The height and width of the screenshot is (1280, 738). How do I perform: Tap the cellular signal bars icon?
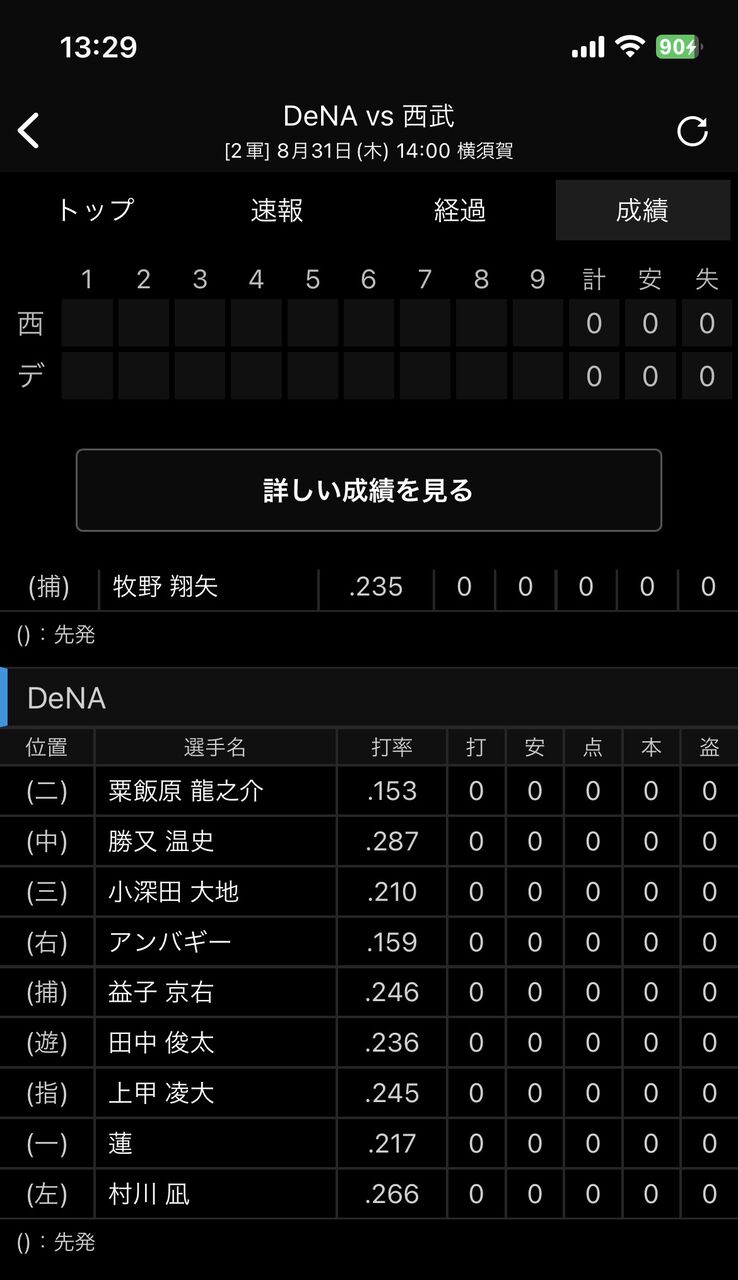[x=588, y=46]
